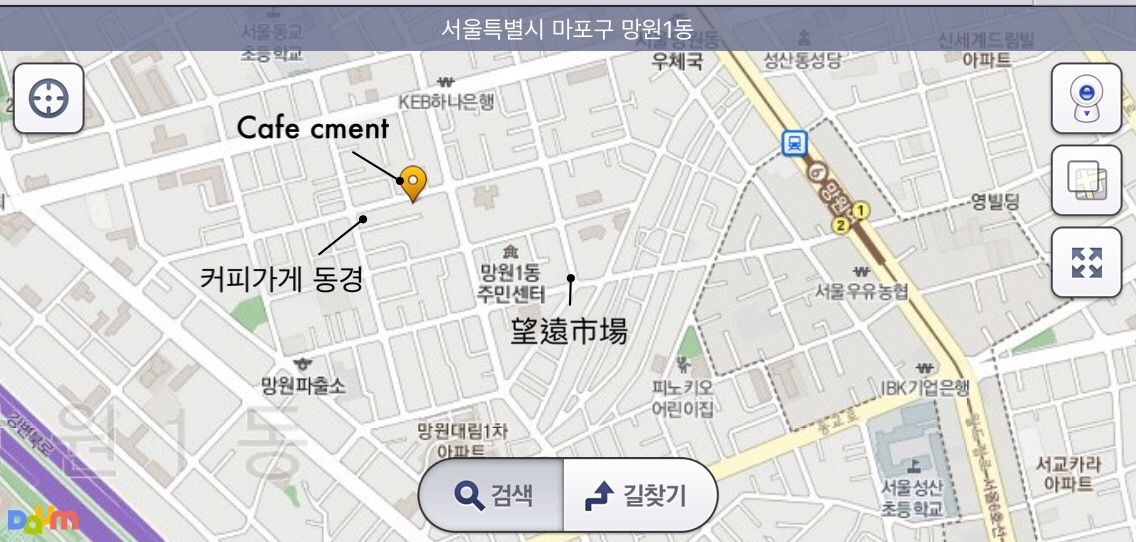The image size is (1136, 542).
Task: Select the yellow location pin marker
Action: click(412, 181)
